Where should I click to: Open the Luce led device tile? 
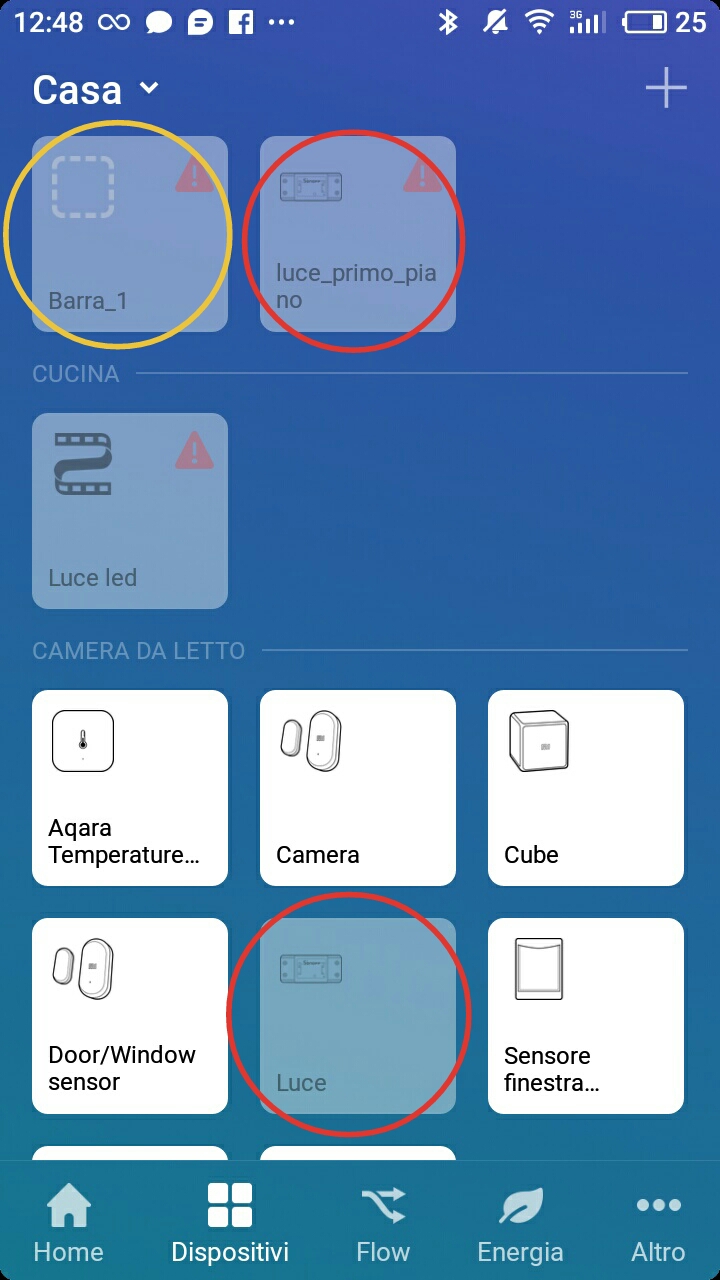(130, 511)
